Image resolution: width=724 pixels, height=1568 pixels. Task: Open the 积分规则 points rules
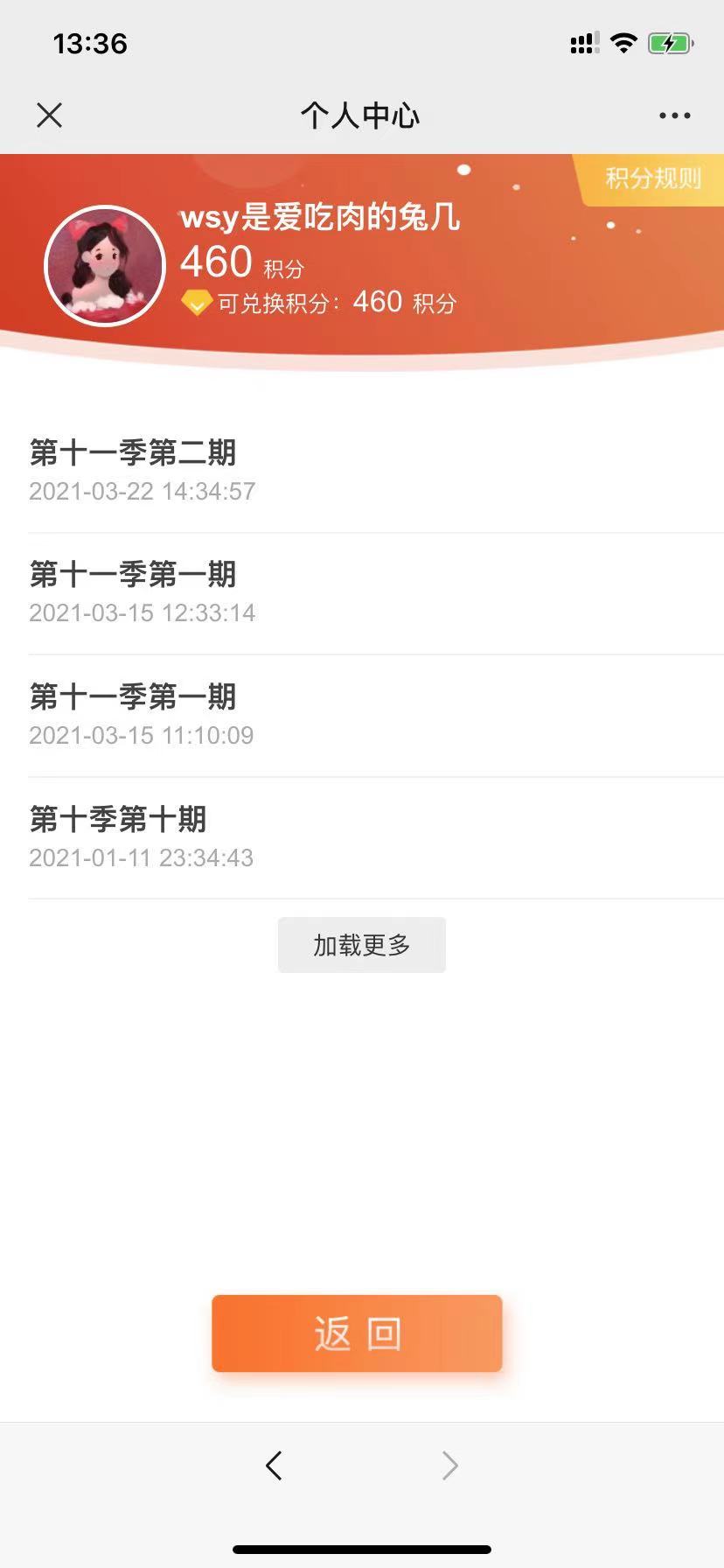point(652,179)
